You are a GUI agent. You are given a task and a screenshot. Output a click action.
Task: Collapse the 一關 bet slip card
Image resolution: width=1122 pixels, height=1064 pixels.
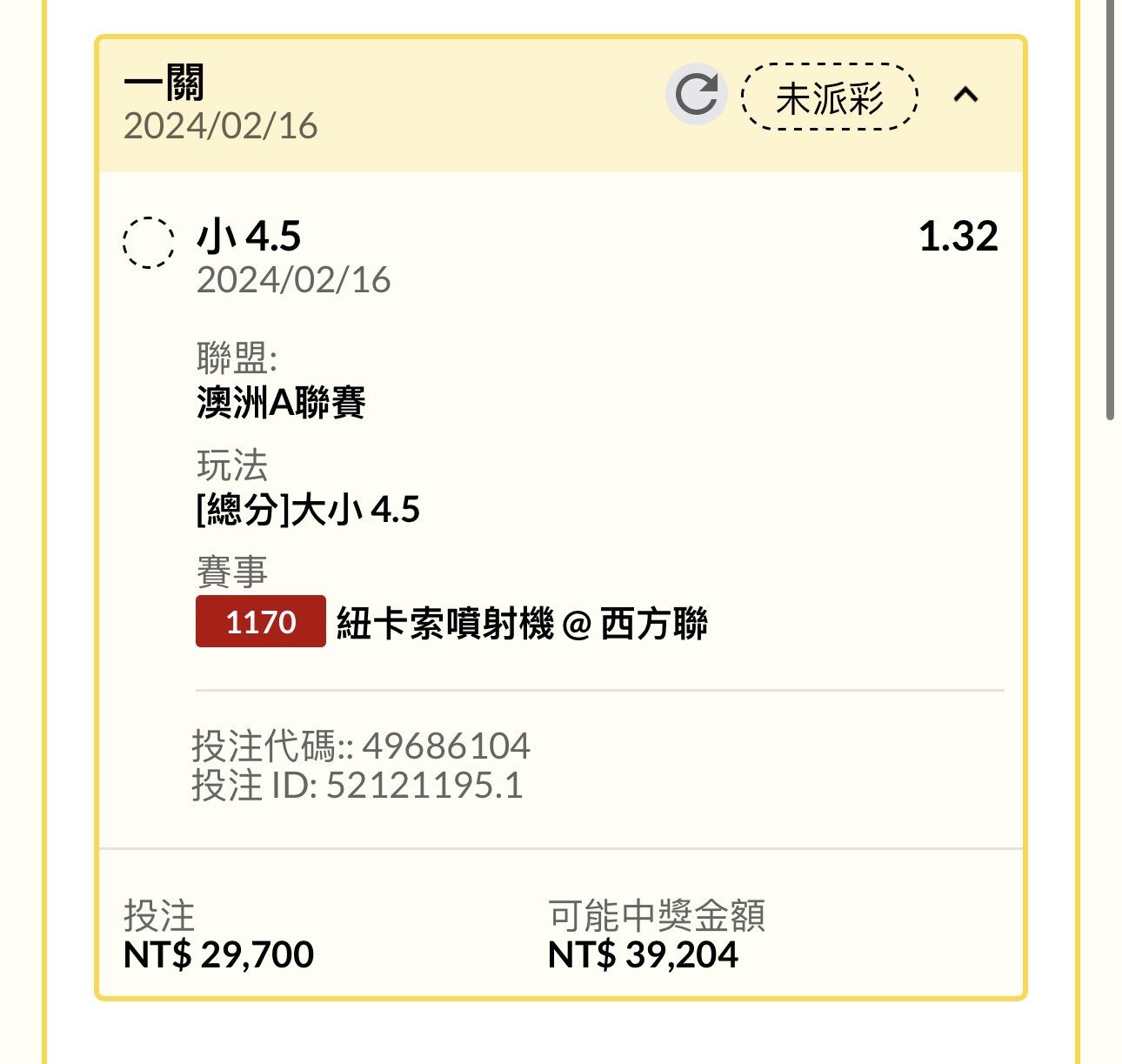point(965,95)
